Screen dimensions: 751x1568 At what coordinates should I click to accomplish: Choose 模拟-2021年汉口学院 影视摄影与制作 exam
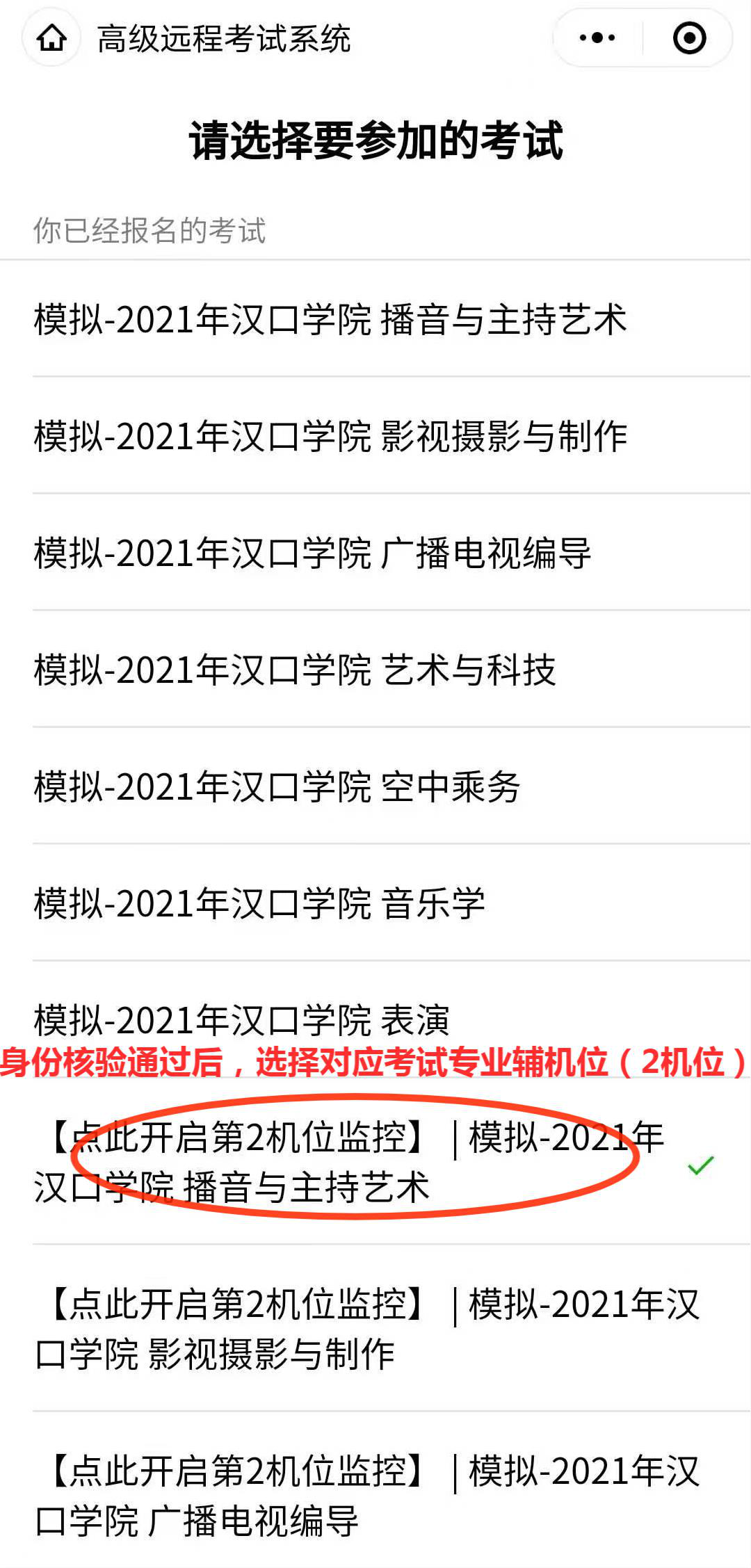[x=330, y=437]
